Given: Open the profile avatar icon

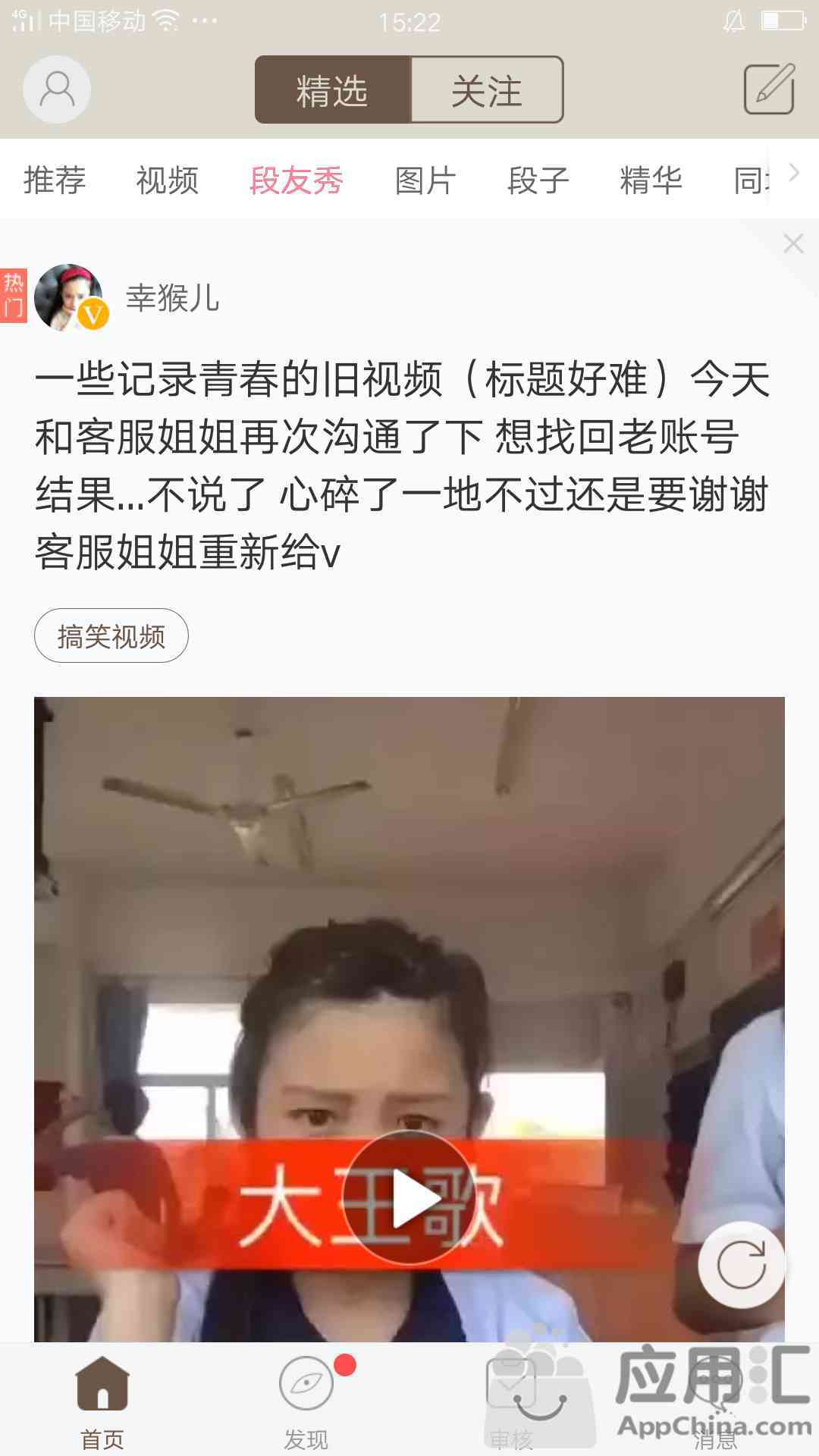Looking at the screenshot, I should point(57,89).
